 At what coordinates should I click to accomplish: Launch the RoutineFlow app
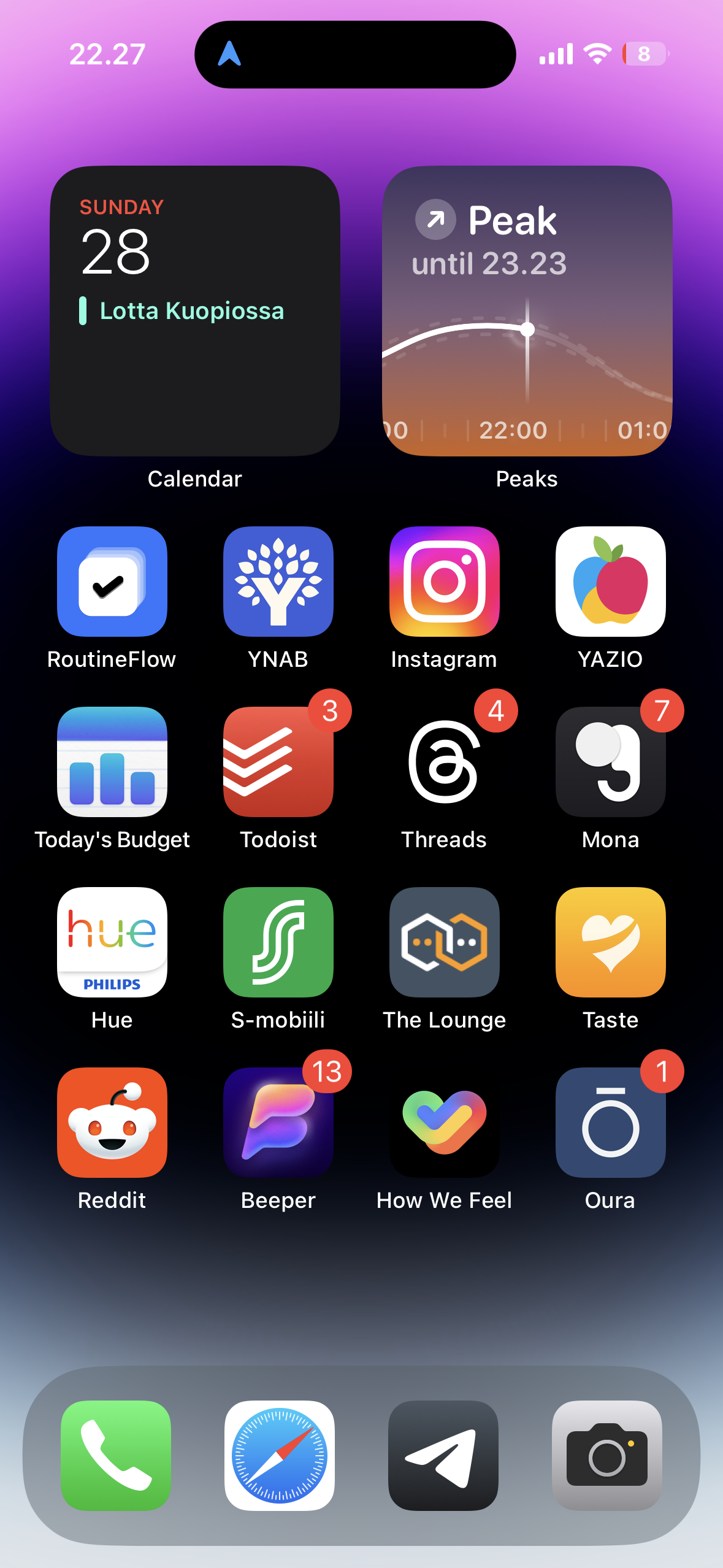coord(112,582)
